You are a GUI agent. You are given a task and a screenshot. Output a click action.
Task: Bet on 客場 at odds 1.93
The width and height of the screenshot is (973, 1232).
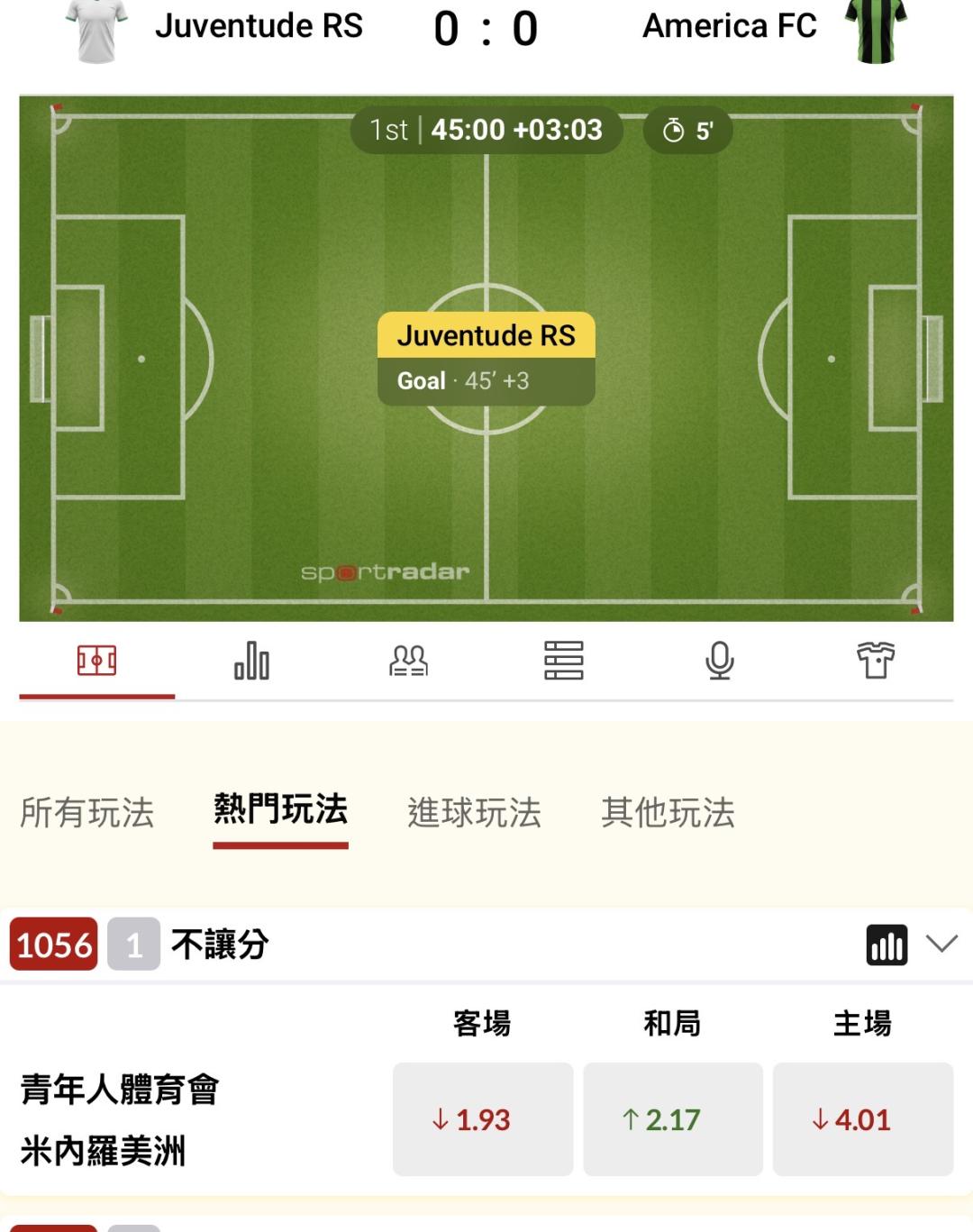point(483,1119)
